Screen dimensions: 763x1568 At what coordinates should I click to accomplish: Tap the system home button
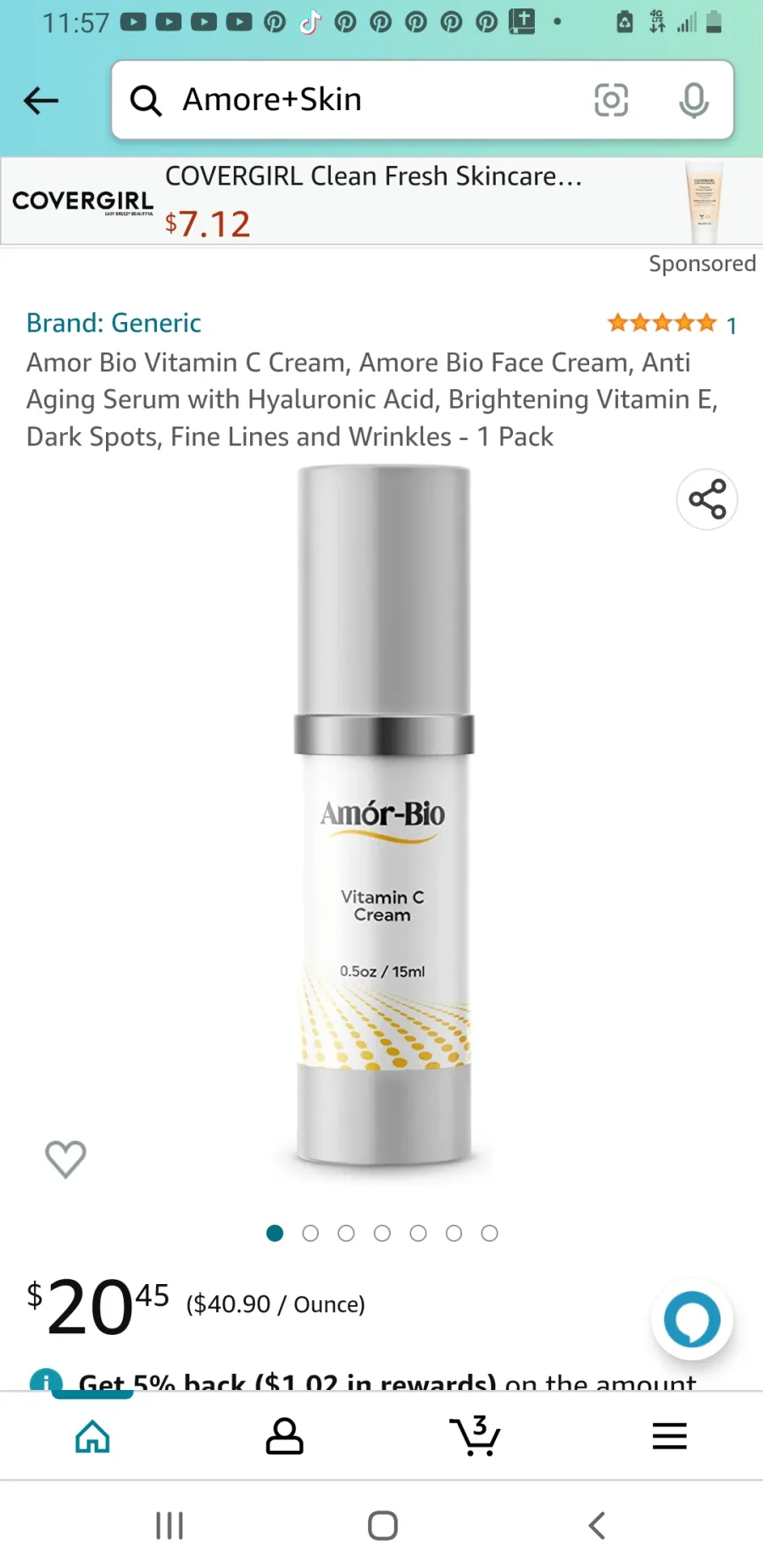point(382,1526)
